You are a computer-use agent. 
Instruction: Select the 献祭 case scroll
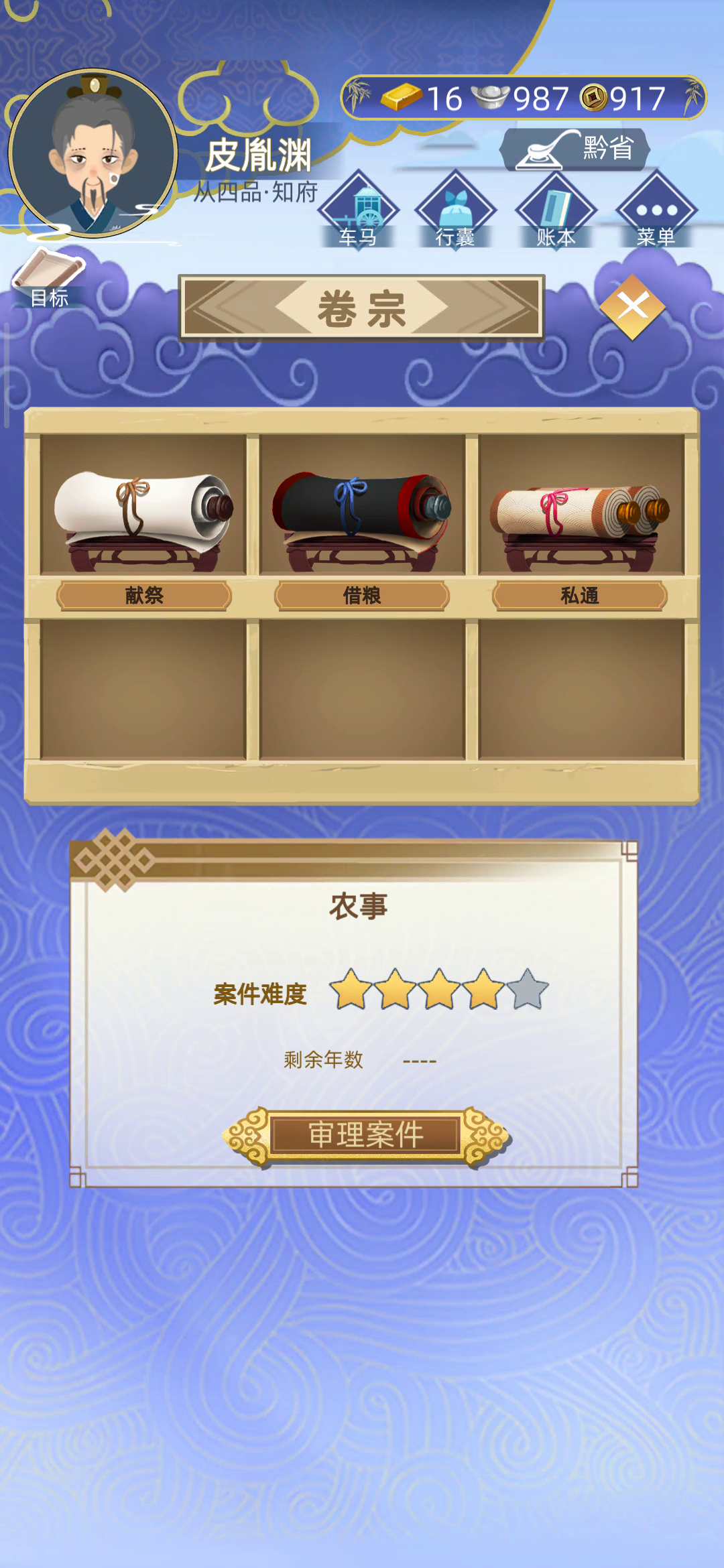pyautogui.click(x=143, y=523)
